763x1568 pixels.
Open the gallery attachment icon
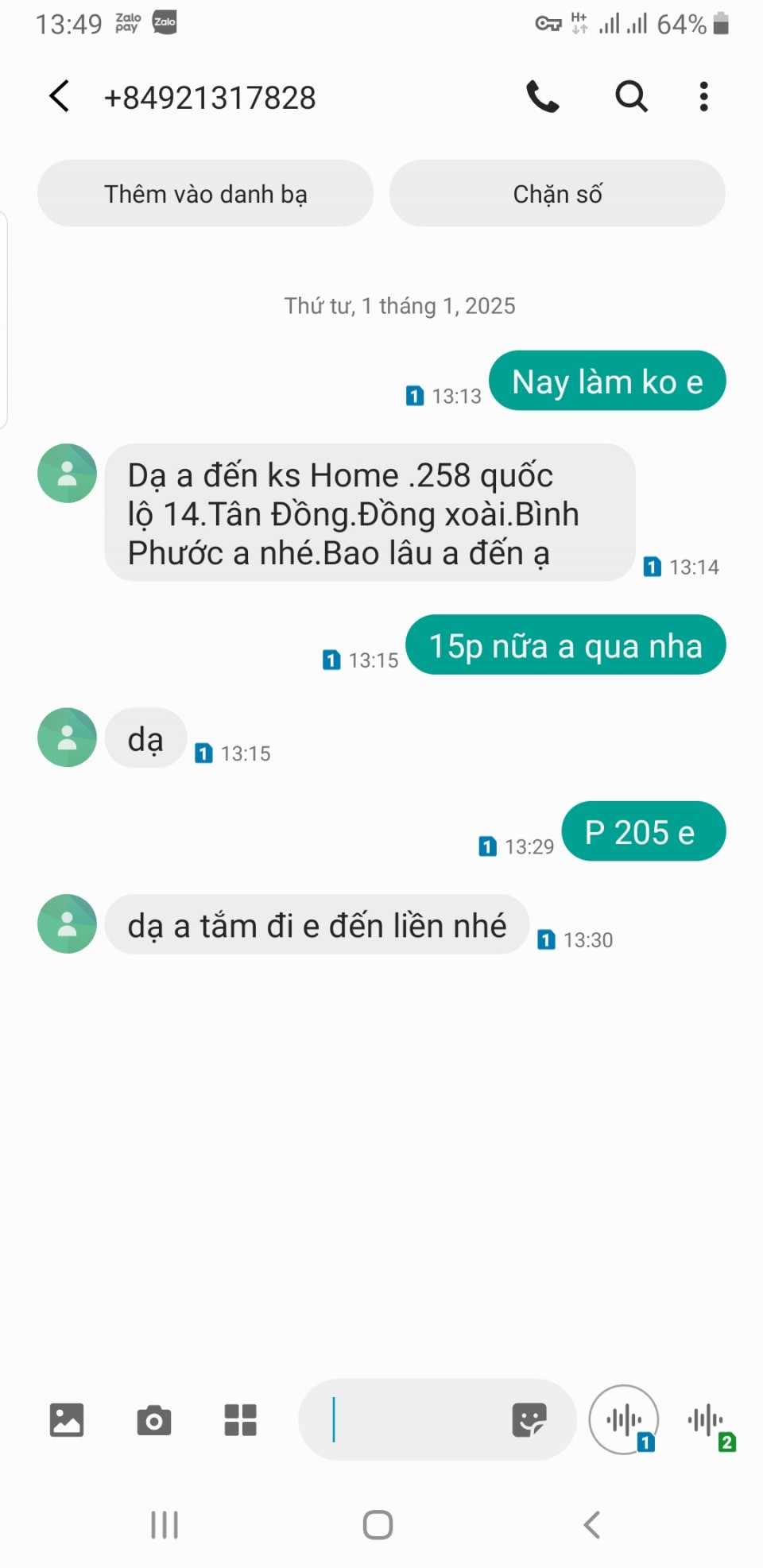point(67,1420)
